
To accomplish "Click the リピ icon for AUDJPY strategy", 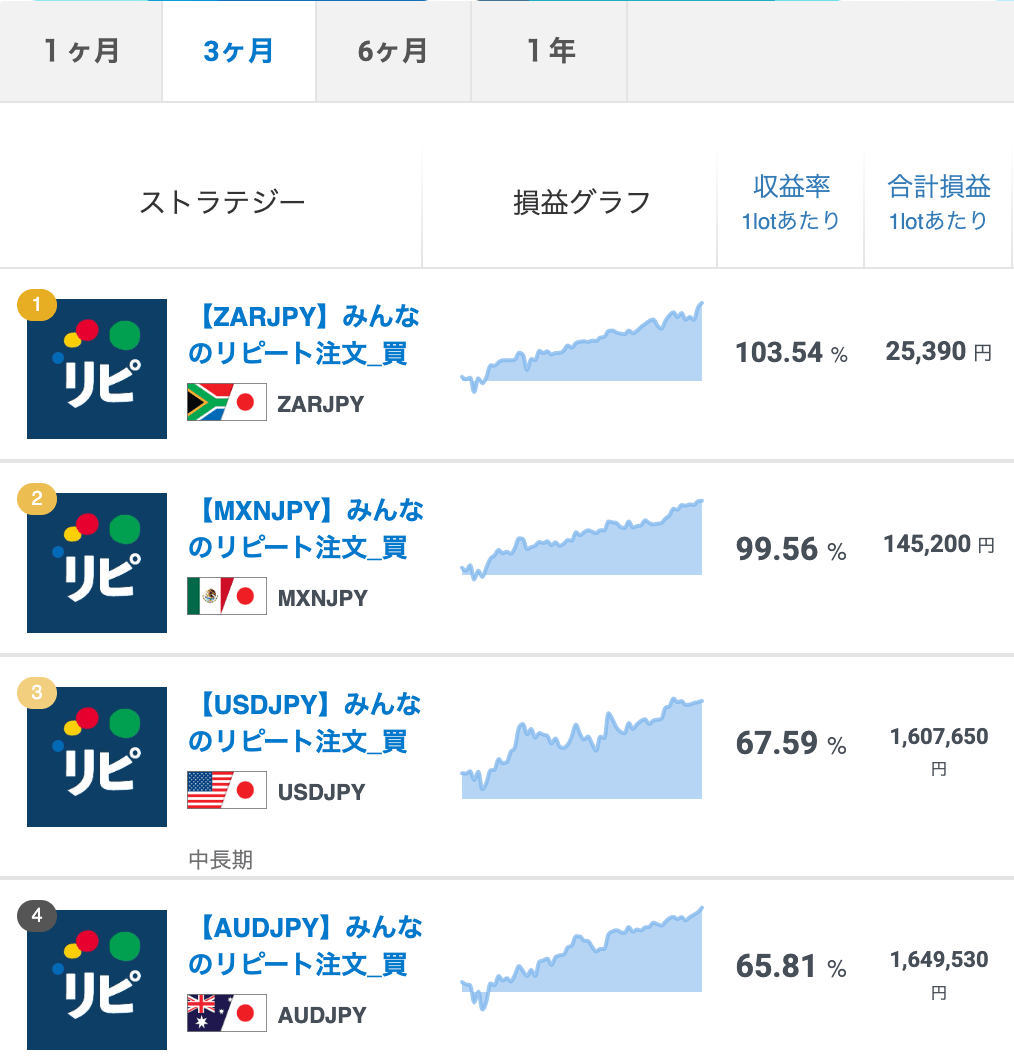I will point(96,979).
